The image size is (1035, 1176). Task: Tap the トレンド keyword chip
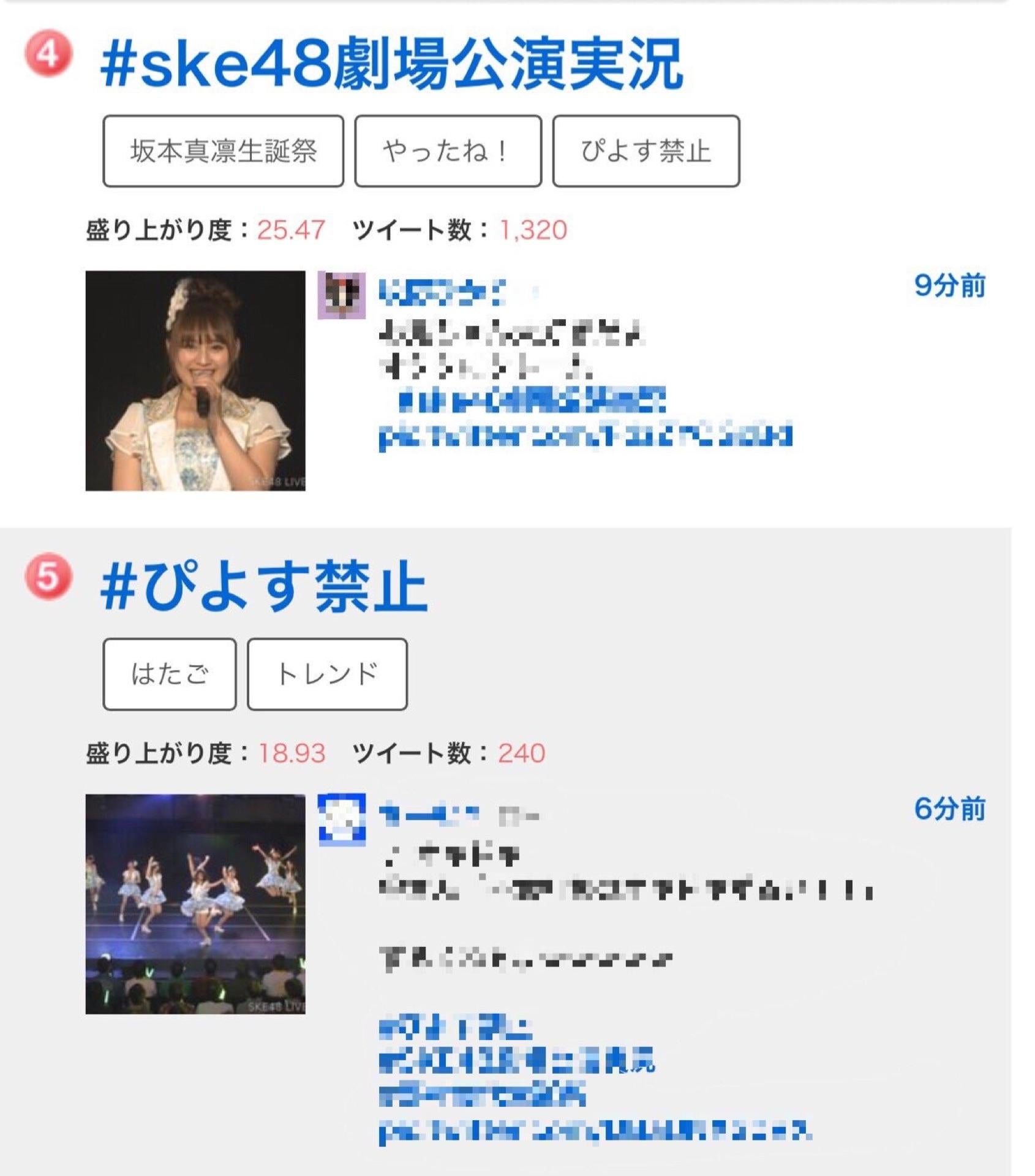coord(327,674)
